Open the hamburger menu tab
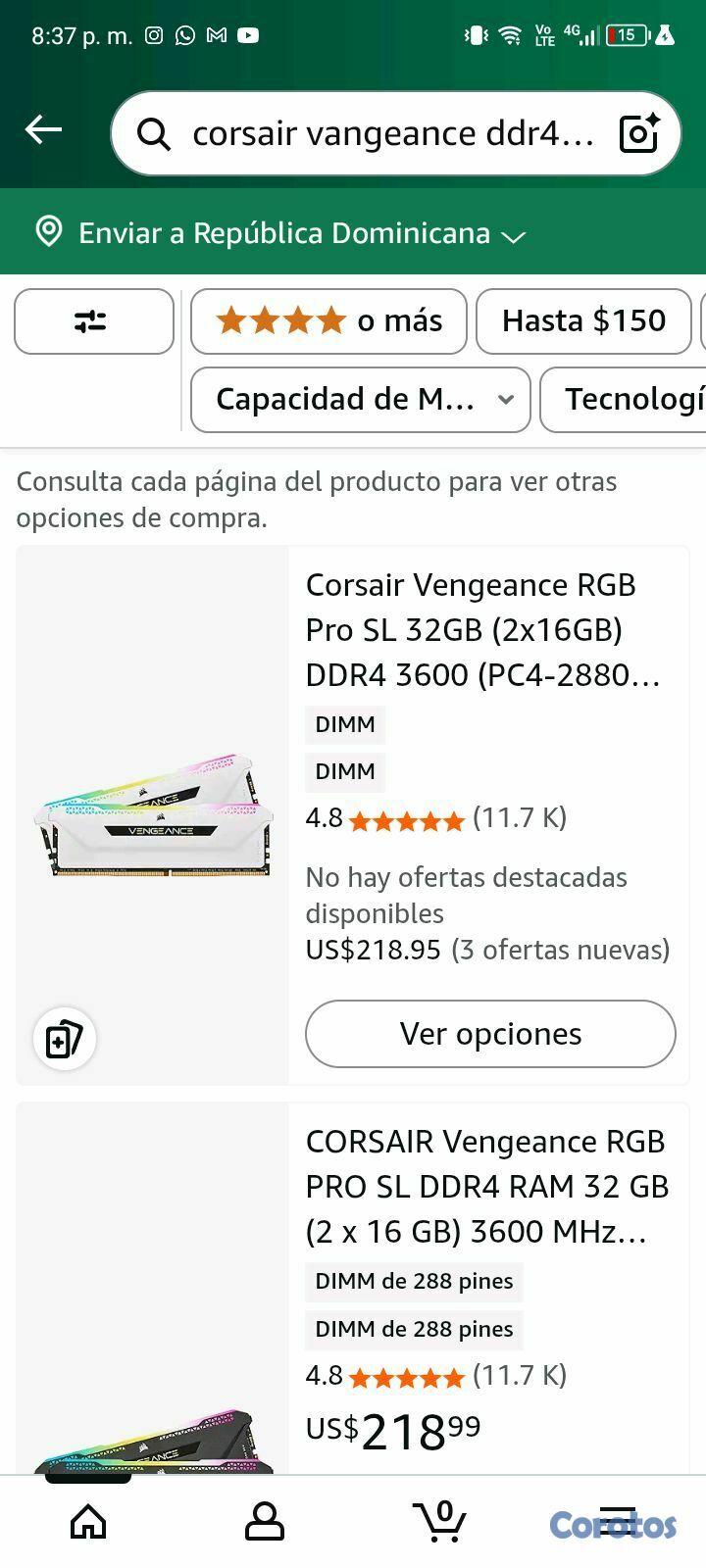Viewport: 706px width, 1568px height. tap(618, 1521)
